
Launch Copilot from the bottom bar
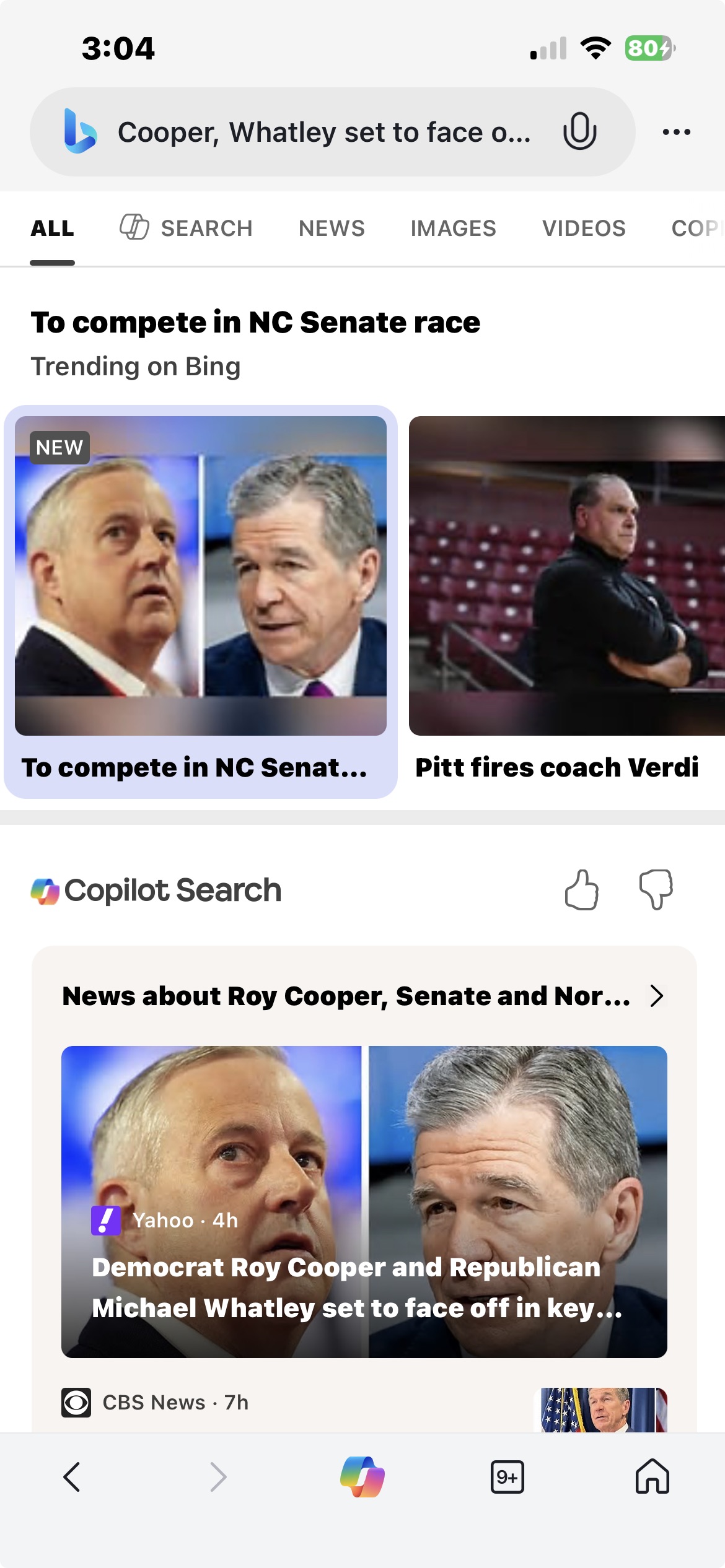[362, 1477]
